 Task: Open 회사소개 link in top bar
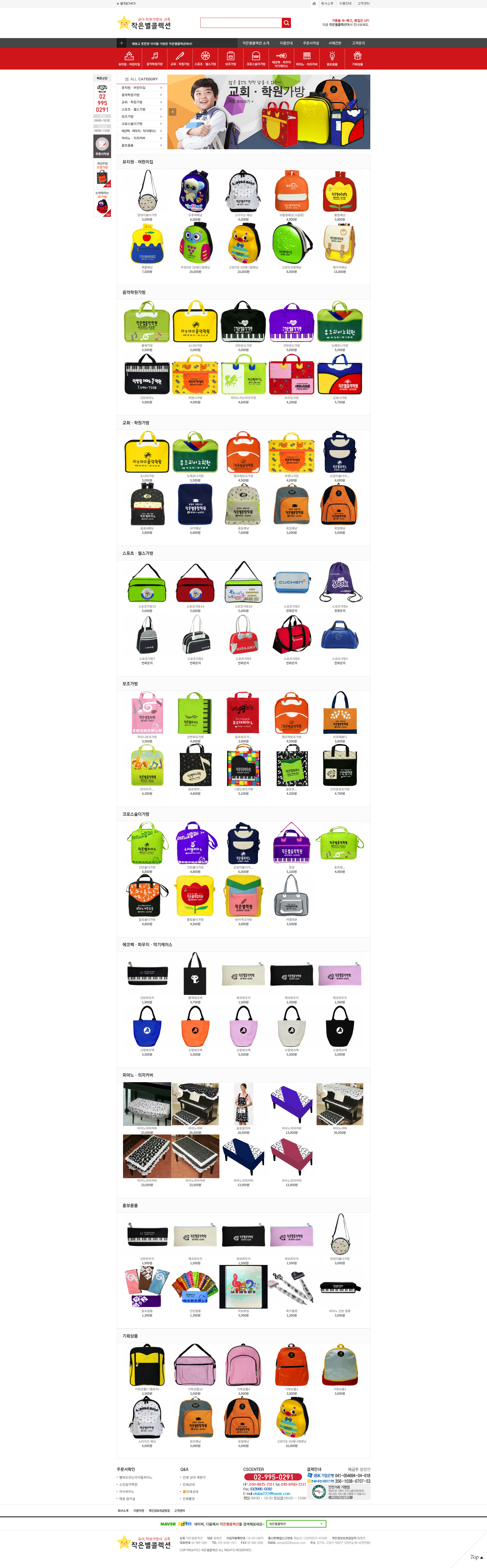click(x=327, y=3)
